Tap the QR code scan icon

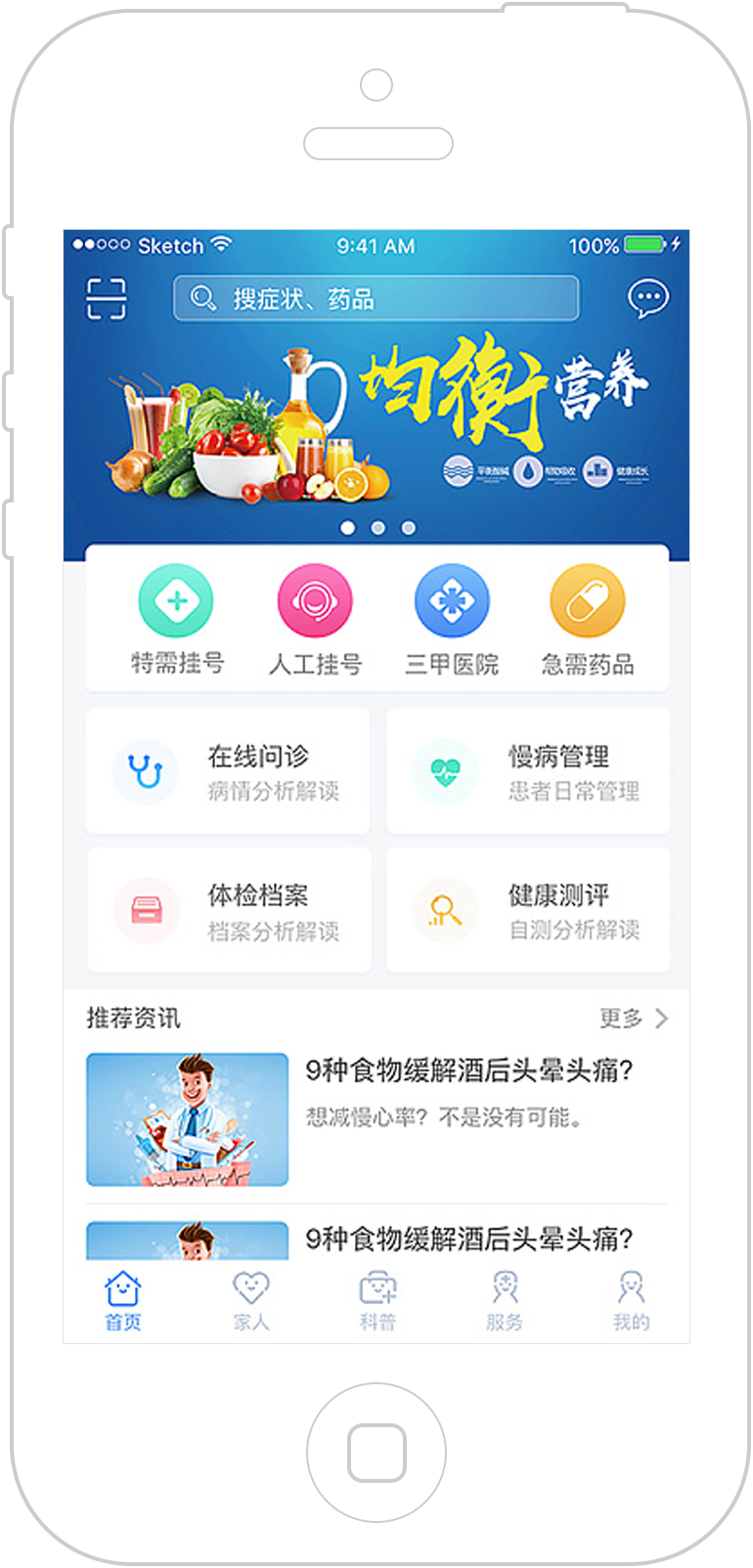point(107,298)
